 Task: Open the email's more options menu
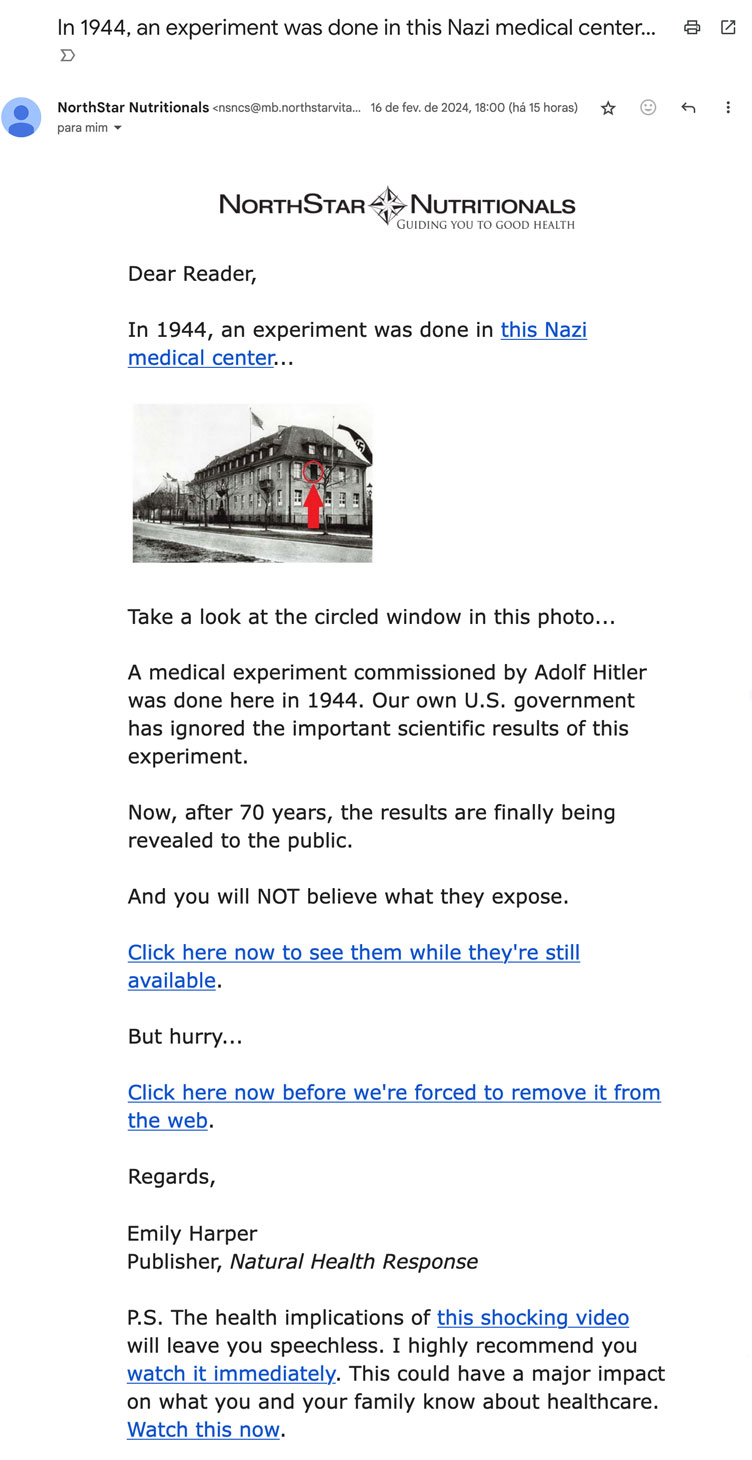click(x=728, y=108)
